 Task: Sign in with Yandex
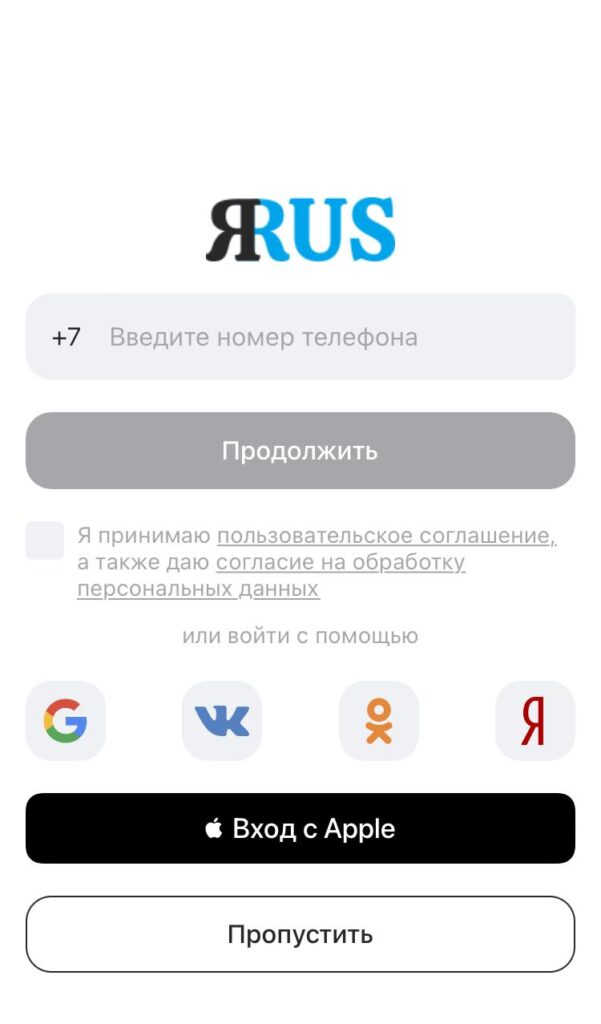click(x=535, y=721)
